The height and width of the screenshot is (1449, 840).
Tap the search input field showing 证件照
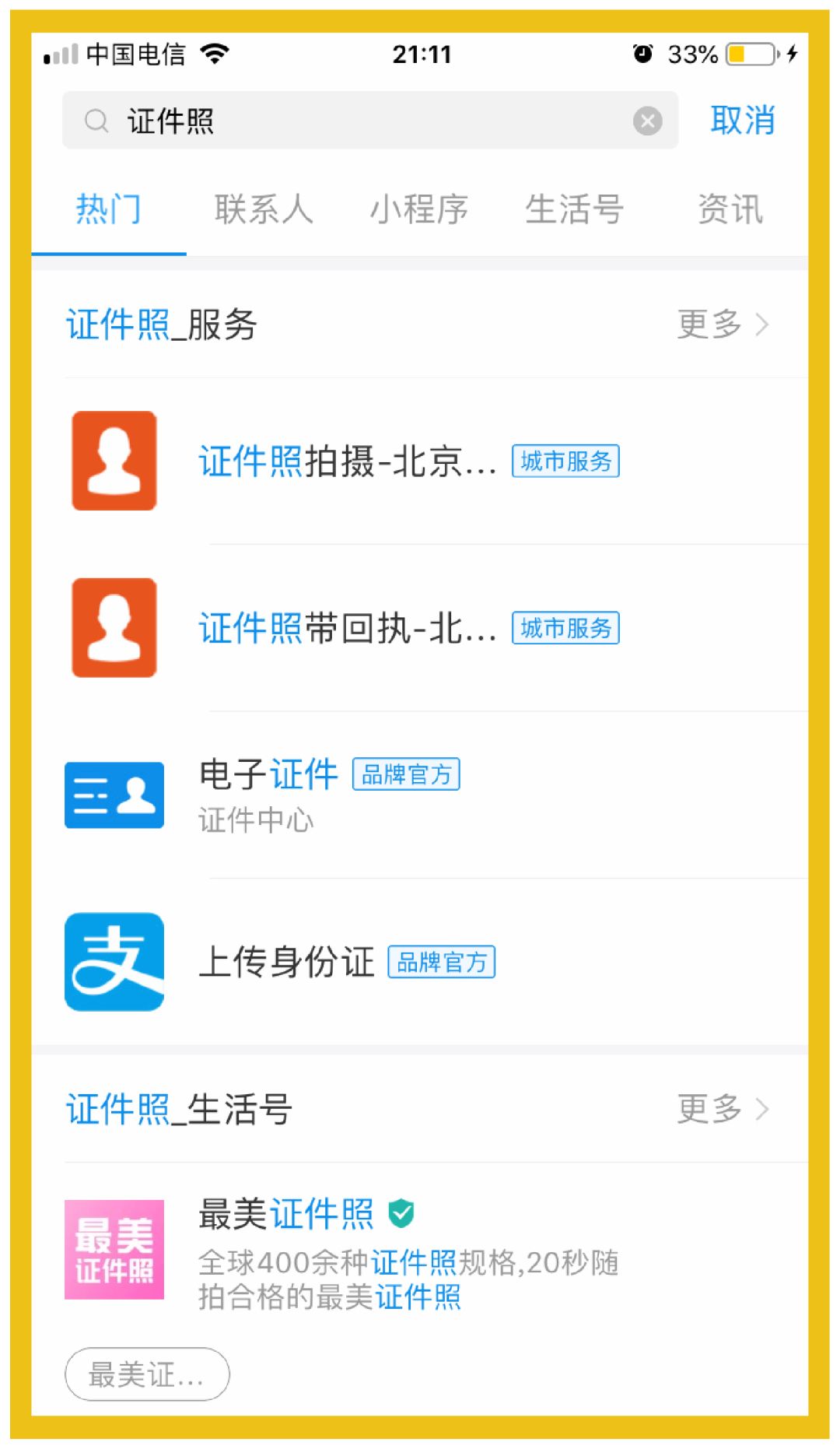pos(311,121)
